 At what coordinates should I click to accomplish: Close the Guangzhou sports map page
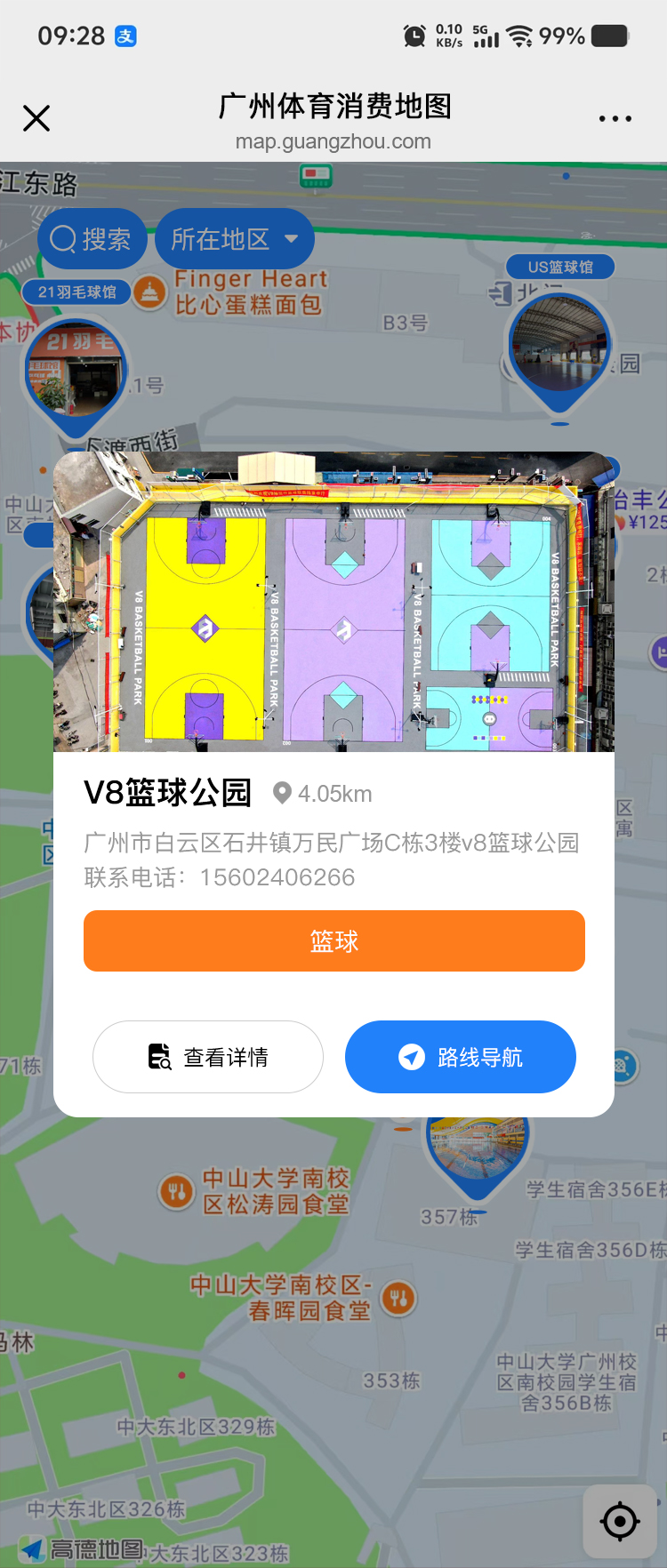click(36, 118)
